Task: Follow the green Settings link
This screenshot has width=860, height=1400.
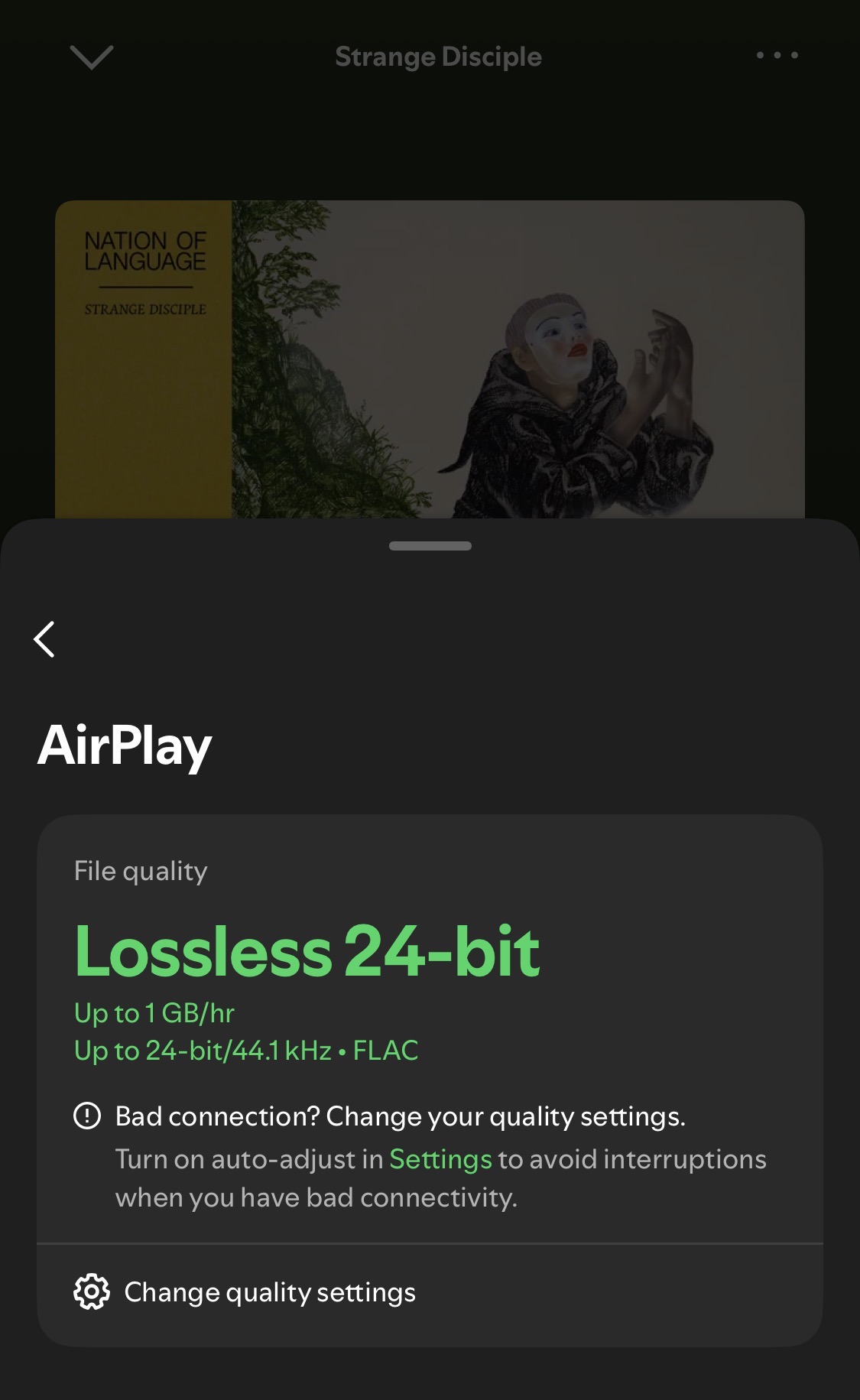Action: coord(440,1159)
